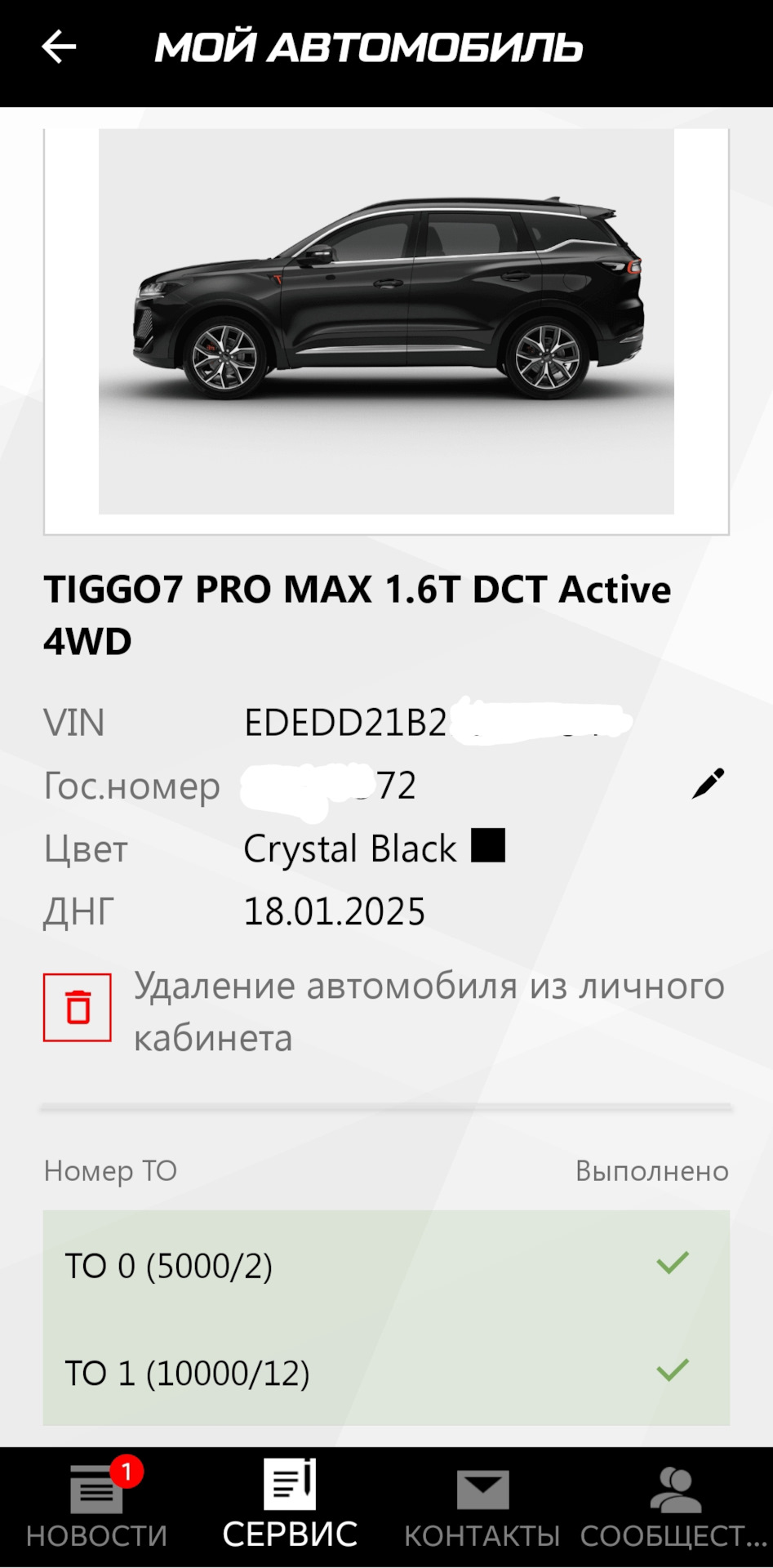The image size is (773, 1568).
Task: Go back using the top arrow
Action: coord(59,47)
